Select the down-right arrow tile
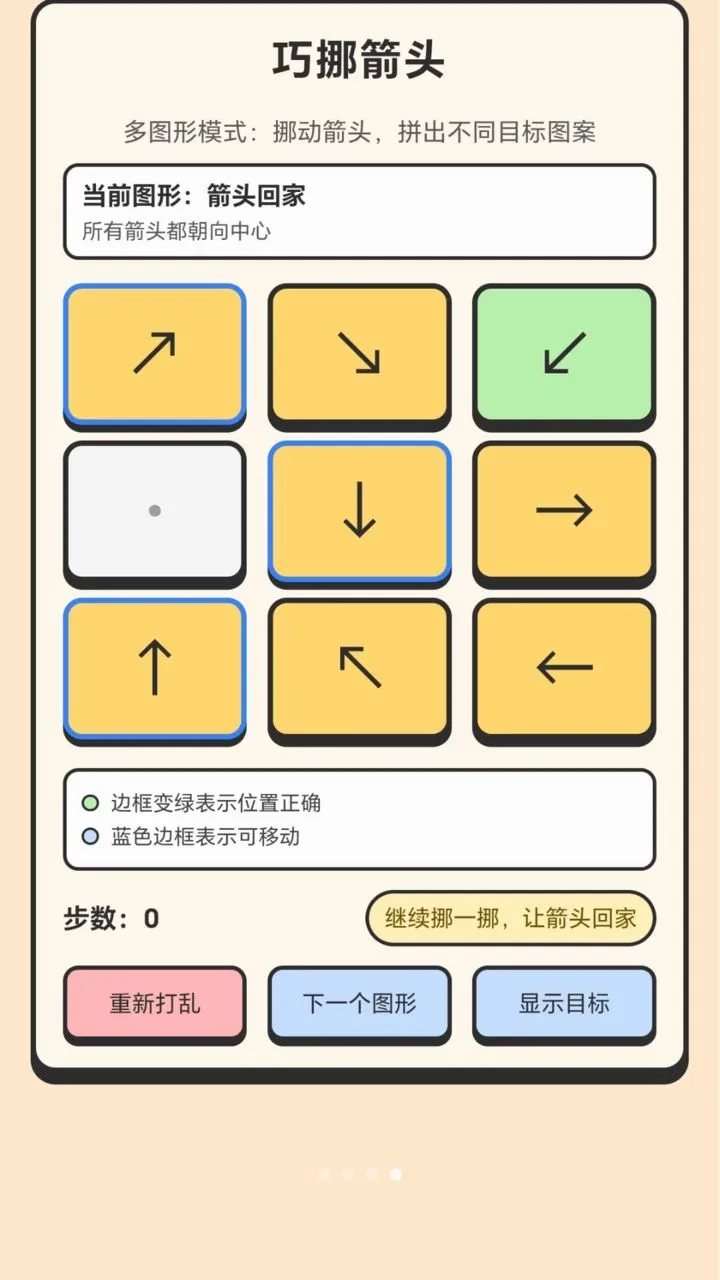This screenshot has width=720, height=1280. pyautogui.click(x=359, y=354)
